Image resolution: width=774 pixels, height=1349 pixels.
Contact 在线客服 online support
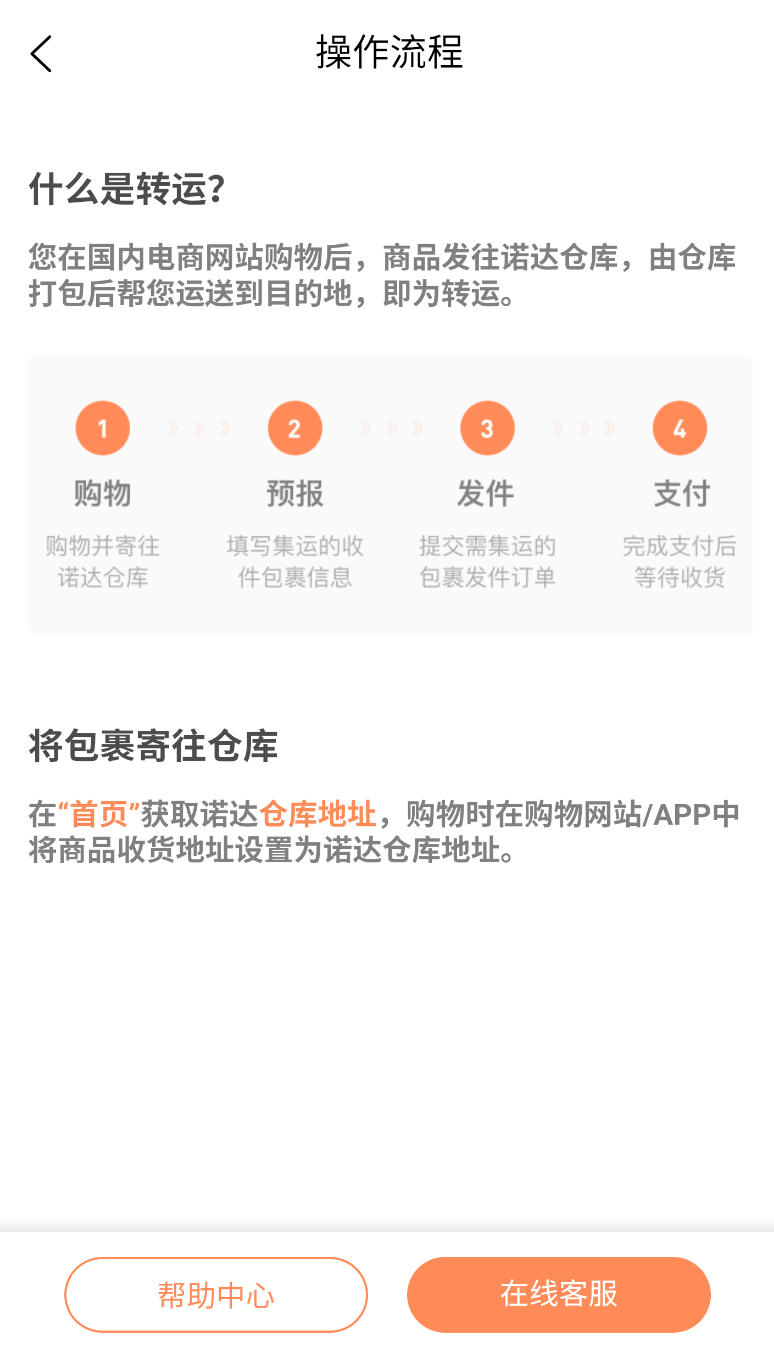559,1295
